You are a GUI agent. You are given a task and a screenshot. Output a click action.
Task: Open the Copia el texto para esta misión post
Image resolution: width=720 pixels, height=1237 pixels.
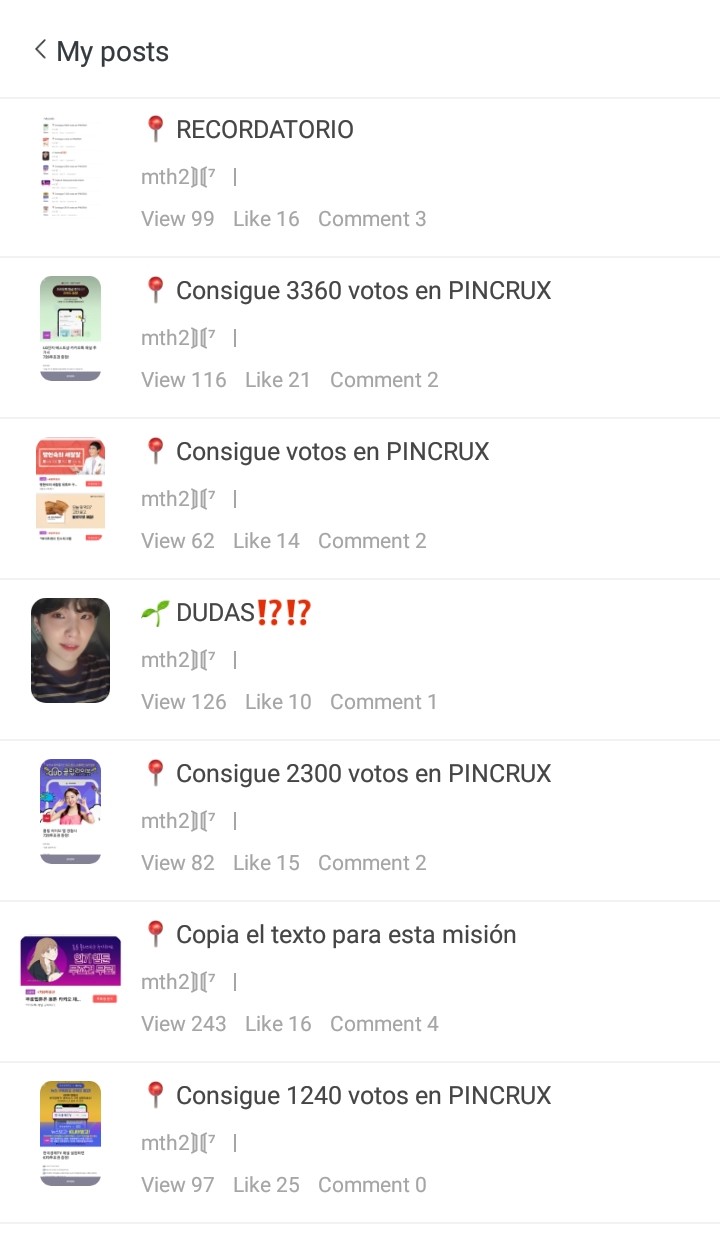346,935
